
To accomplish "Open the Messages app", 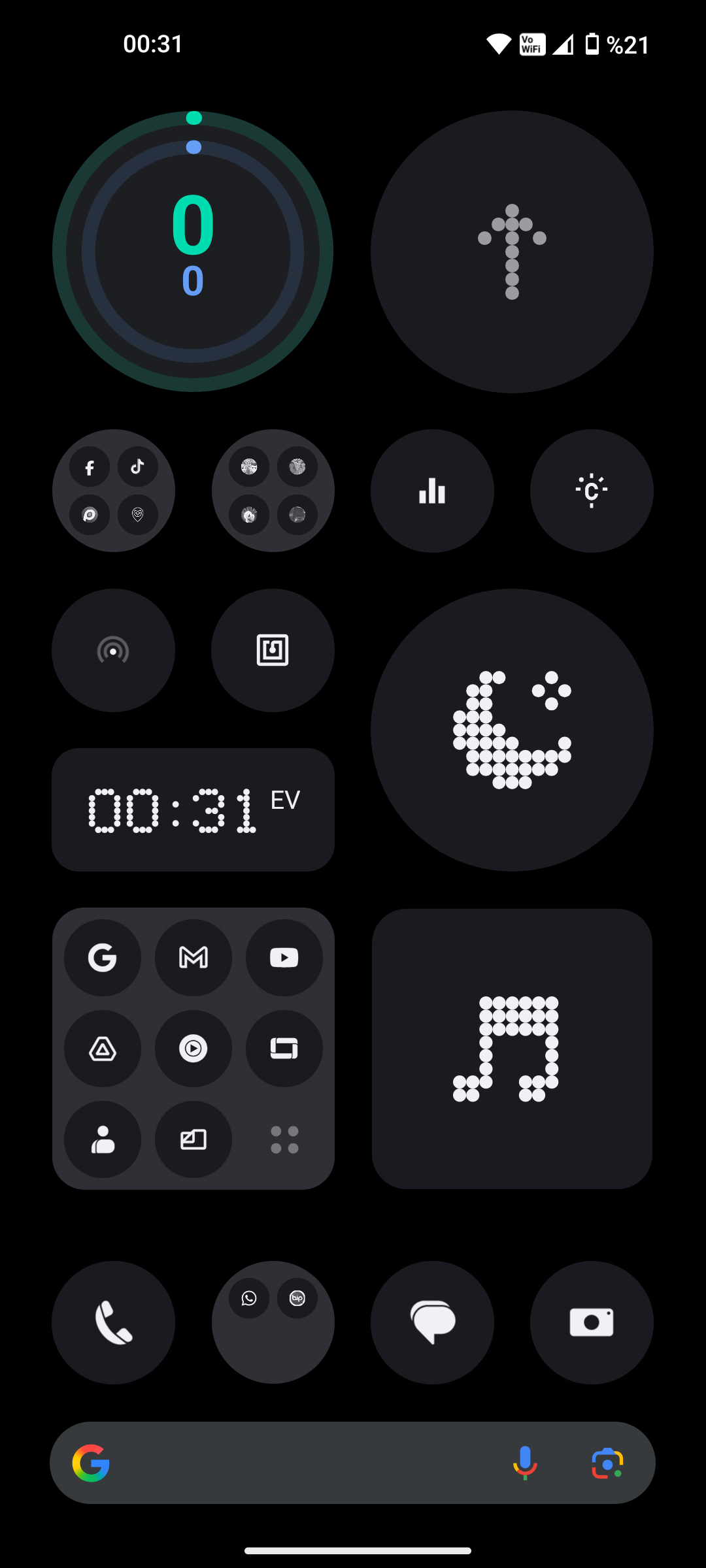I will click(432, 1322).
